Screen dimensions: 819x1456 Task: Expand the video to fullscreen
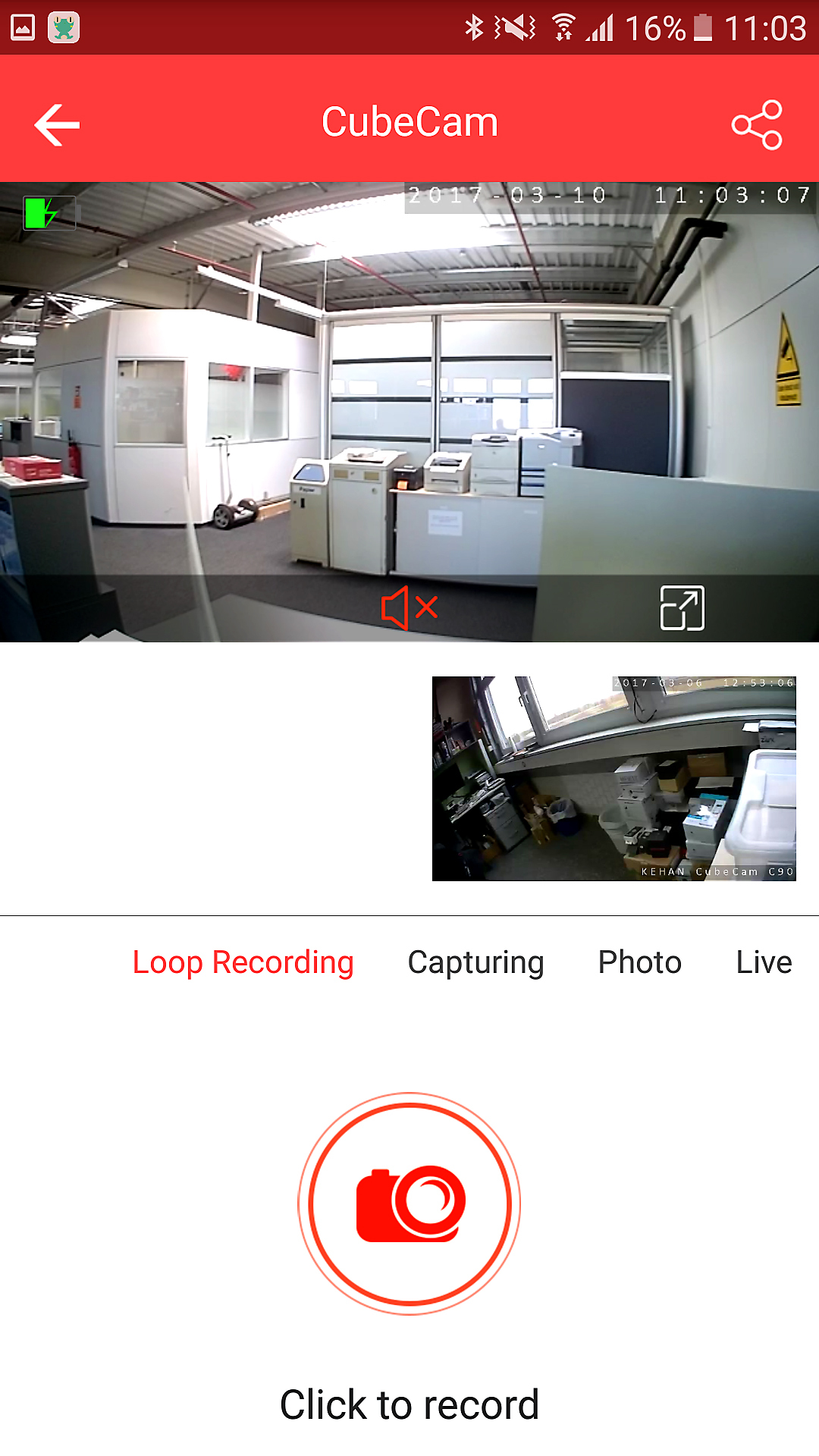click(682, 607)
